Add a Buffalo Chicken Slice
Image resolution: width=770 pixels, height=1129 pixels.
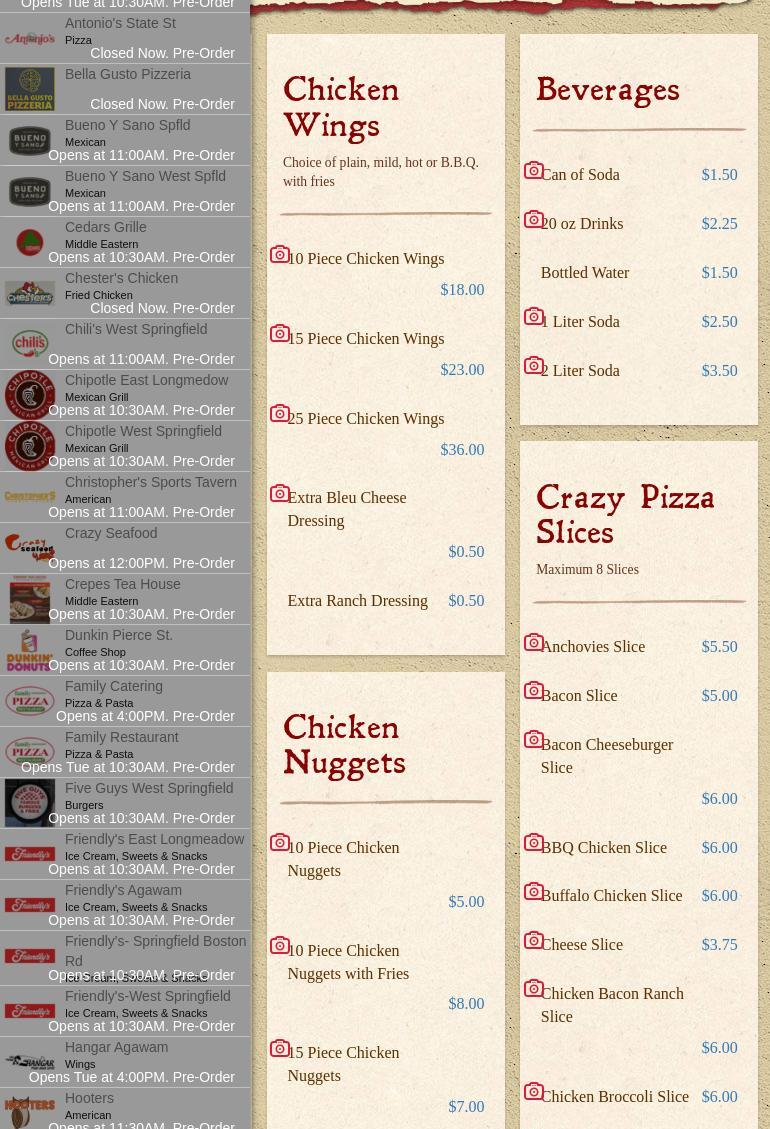pyautogui.click(x=611, y=896)
